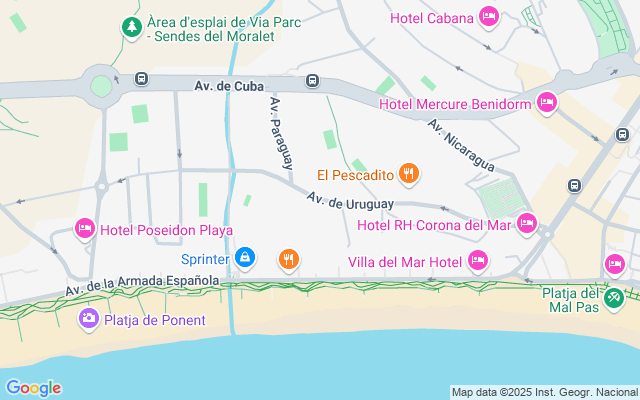The height and width of the screenshot is (400, 640).
Task: Select the Platja del Mal Pas beach pin
Action: [x=614, y=299]
